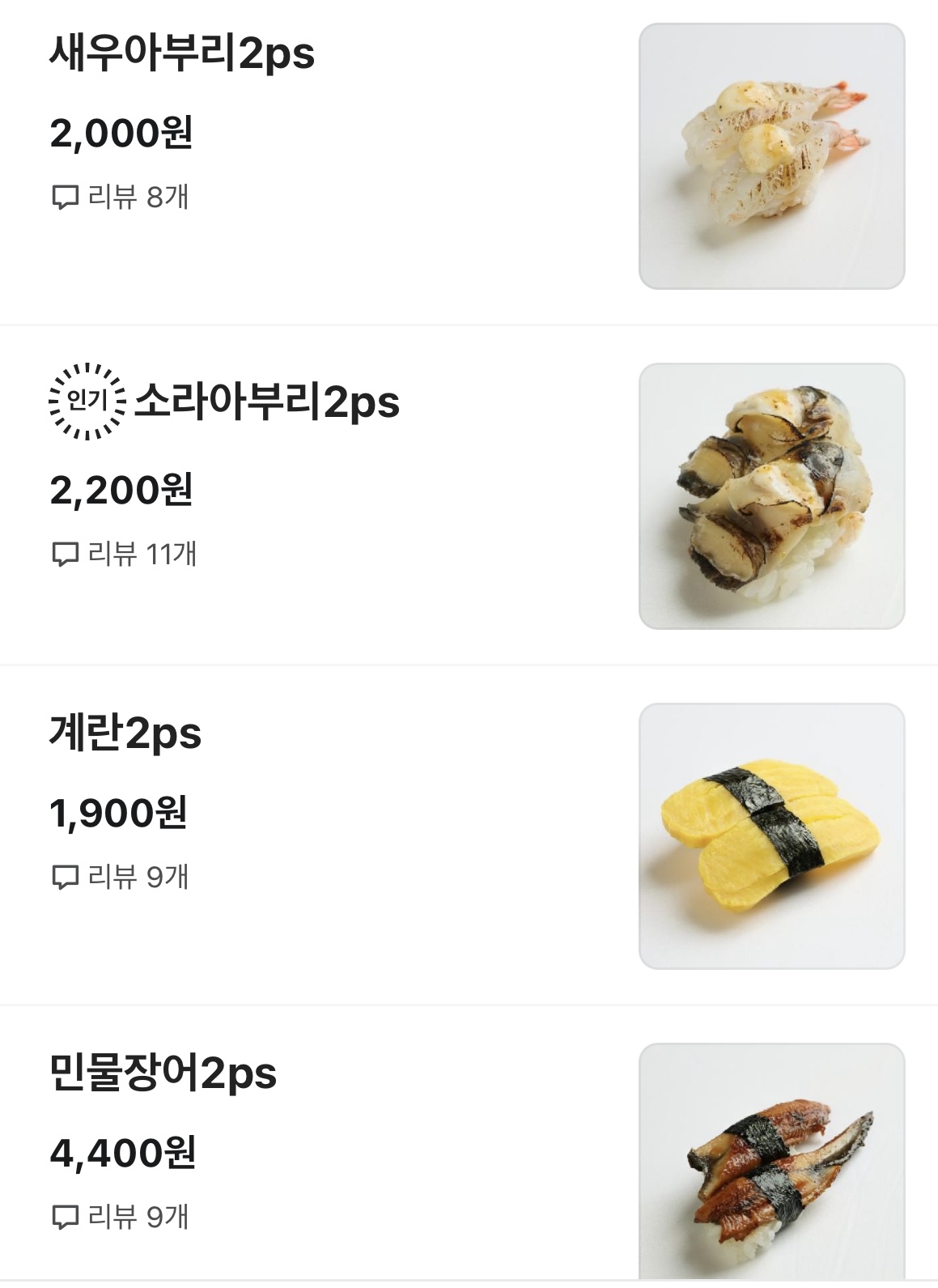Screen dimensions: 938x1288
Task: Open the 민물장어2ps item details
Action: pos(163,1073)
